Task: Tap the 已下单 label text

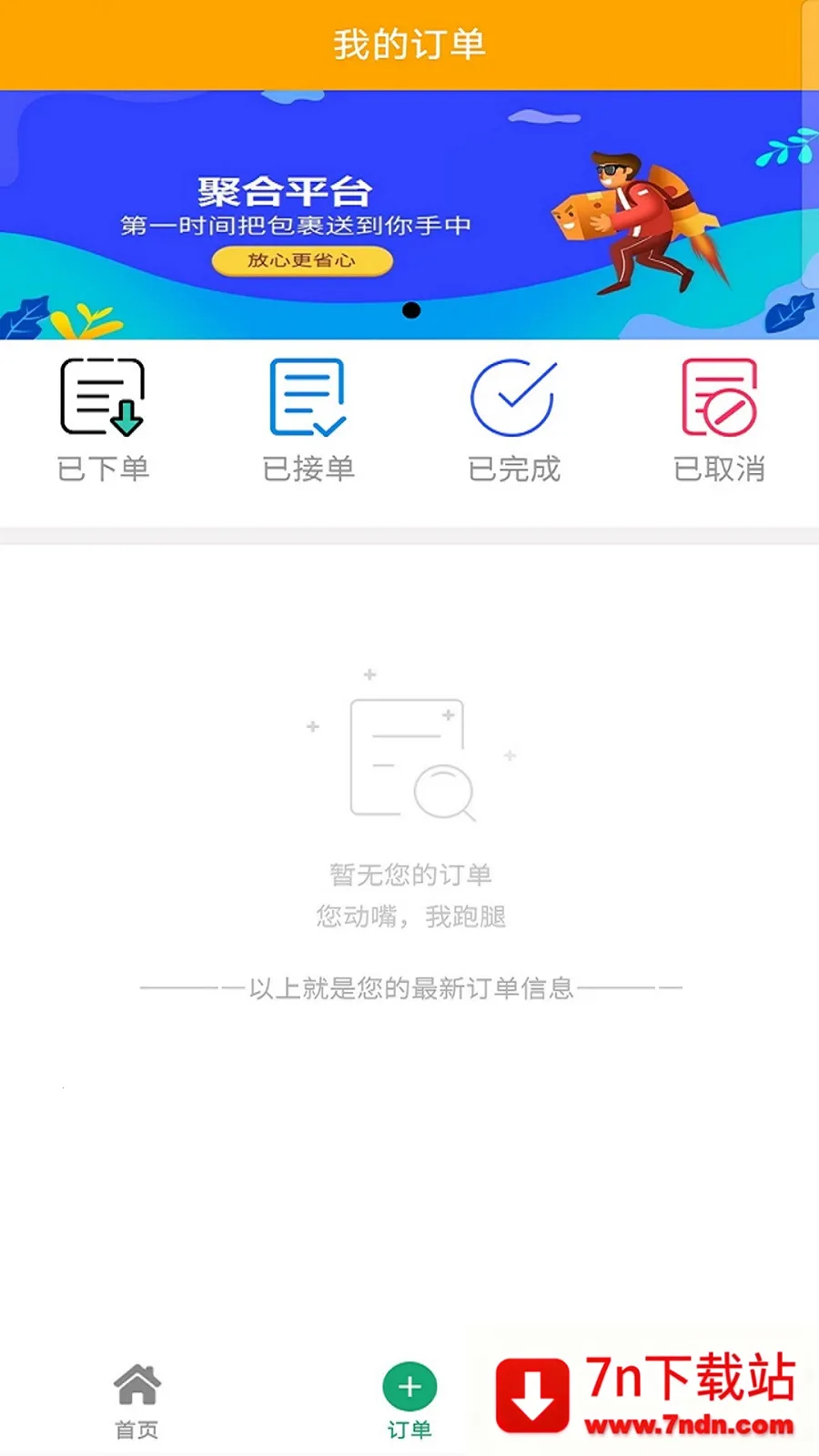Action: [103, 470]
